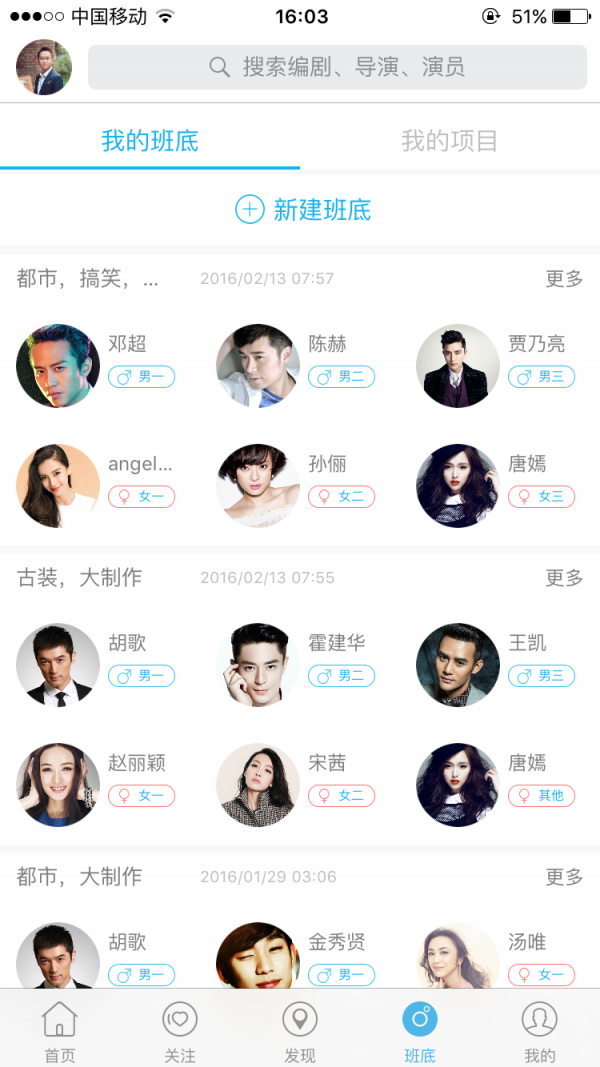The image size is (600, 1067).
Task: Switch to the 发现 tab
Action: coord(300,1030)
